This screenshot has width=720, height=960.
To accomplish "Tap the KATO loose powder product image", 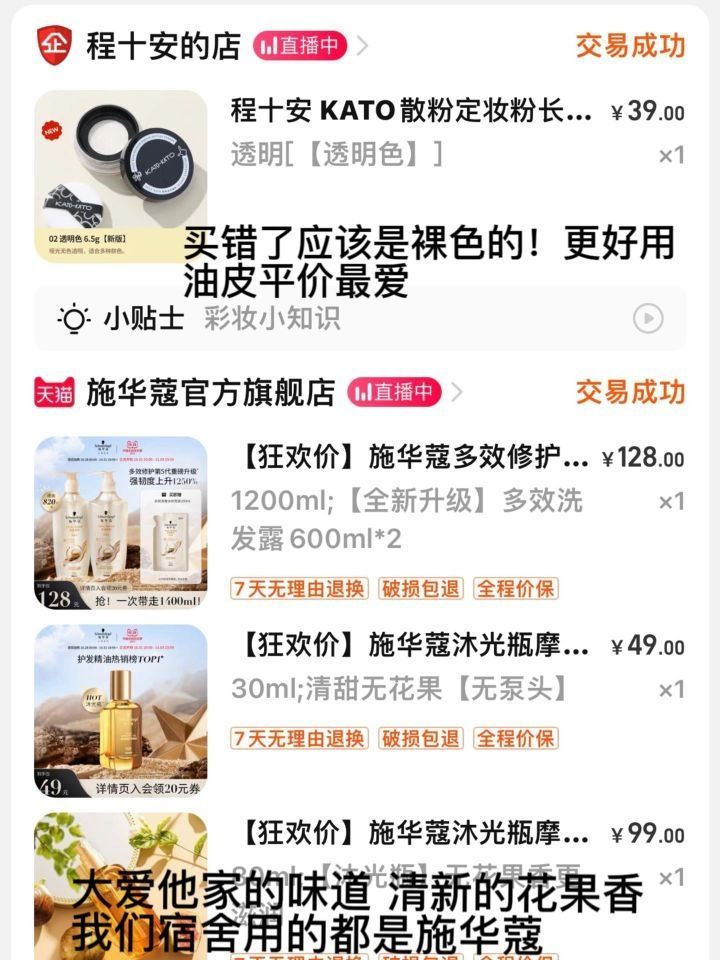I will [x=120, y=177].
